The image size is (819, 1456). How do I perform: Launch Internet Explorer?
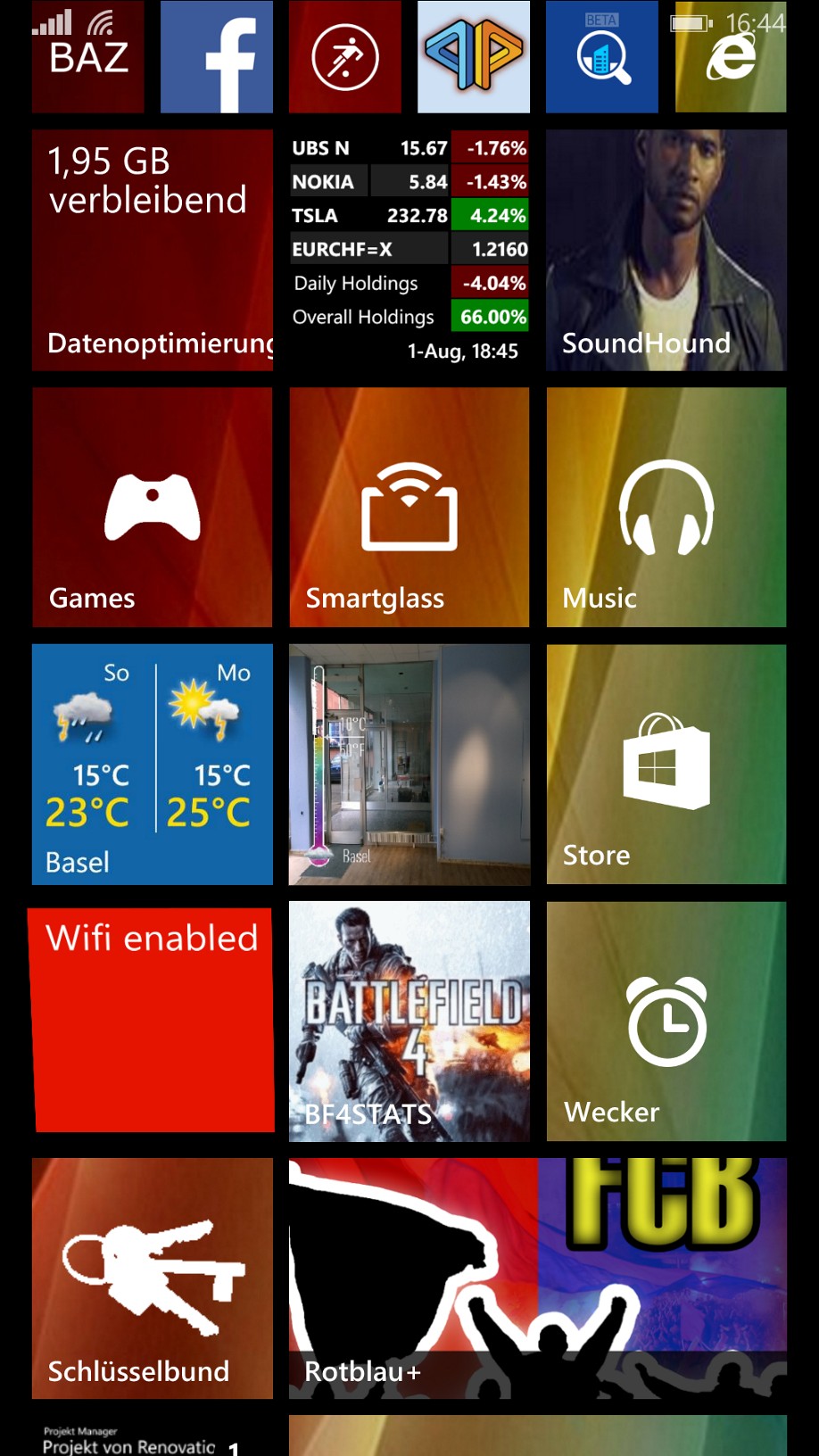[731, 57]
